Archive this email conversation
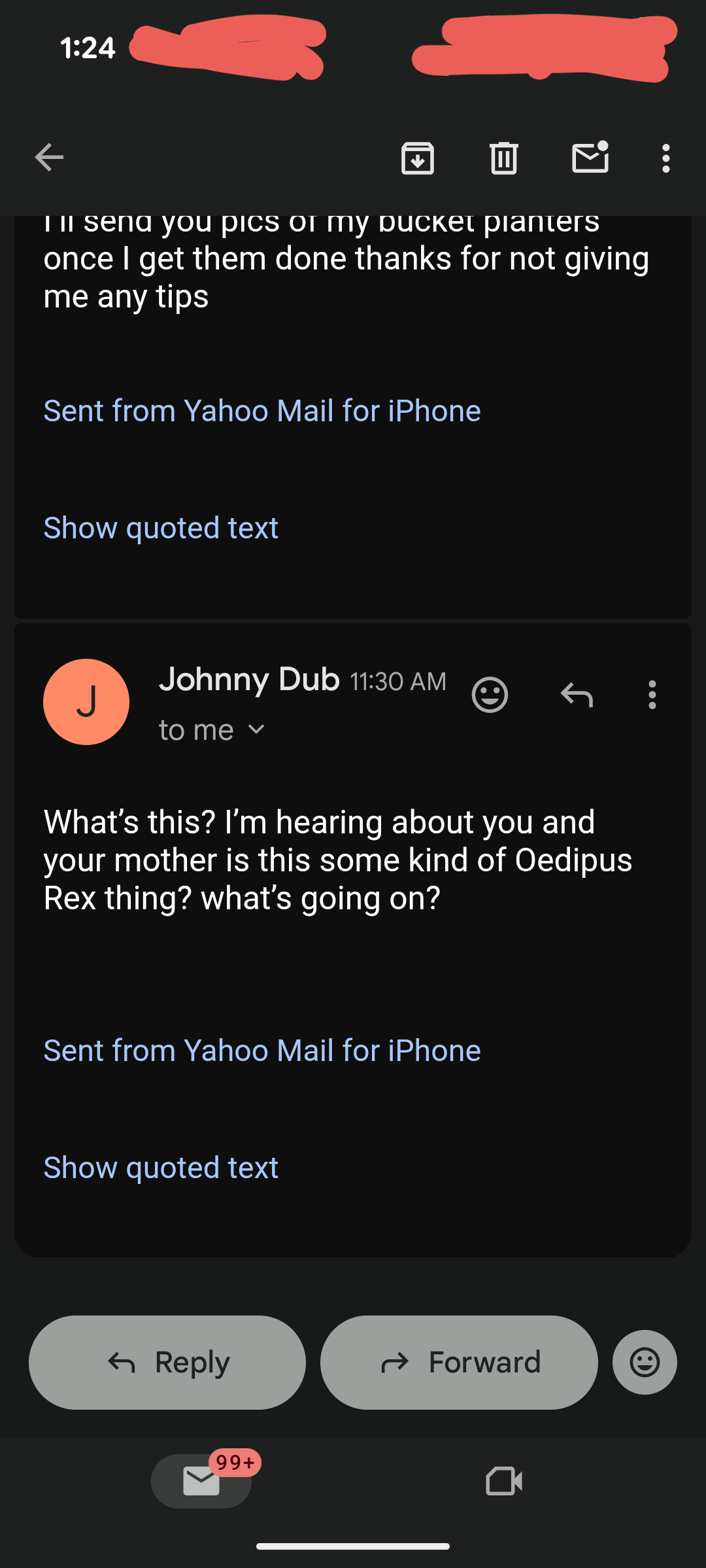The width and height of the screenshot is (706, 1568). click(418, 158)
